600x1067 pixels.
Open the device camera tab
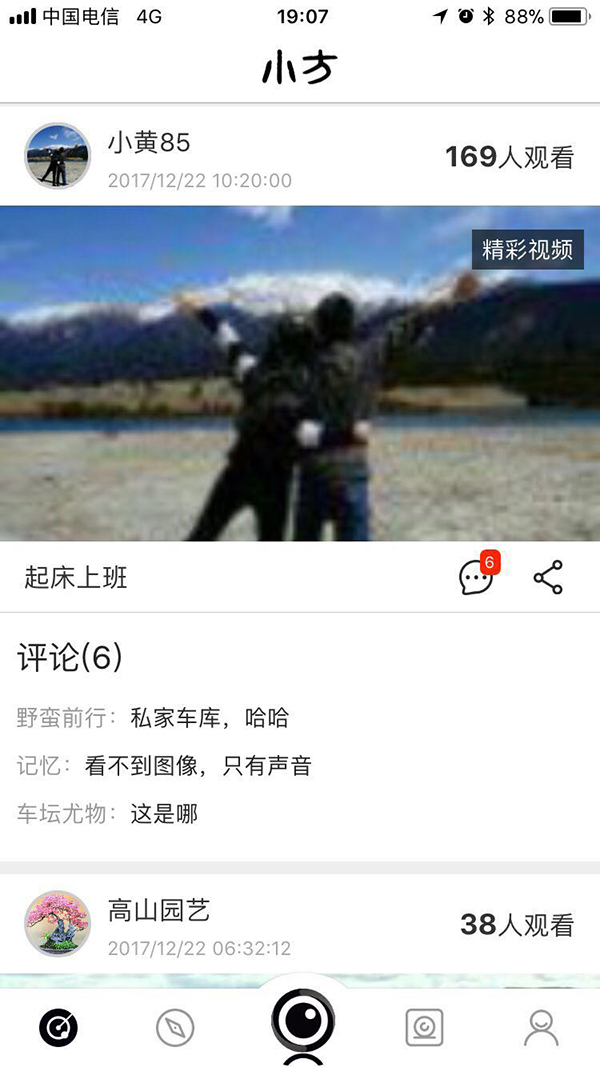click(x=424, y=1027)
